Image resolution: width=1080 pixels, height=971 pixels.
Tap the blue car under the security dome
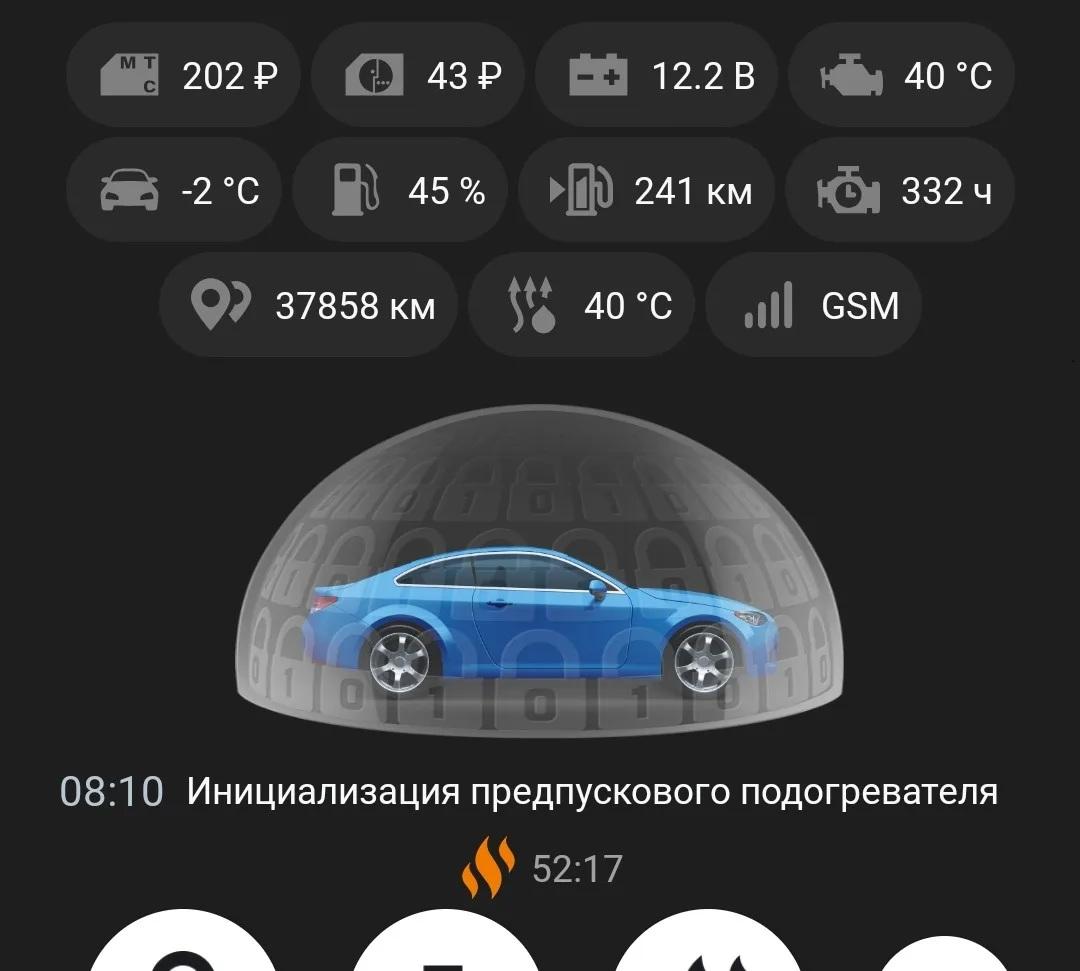(540, 620)
